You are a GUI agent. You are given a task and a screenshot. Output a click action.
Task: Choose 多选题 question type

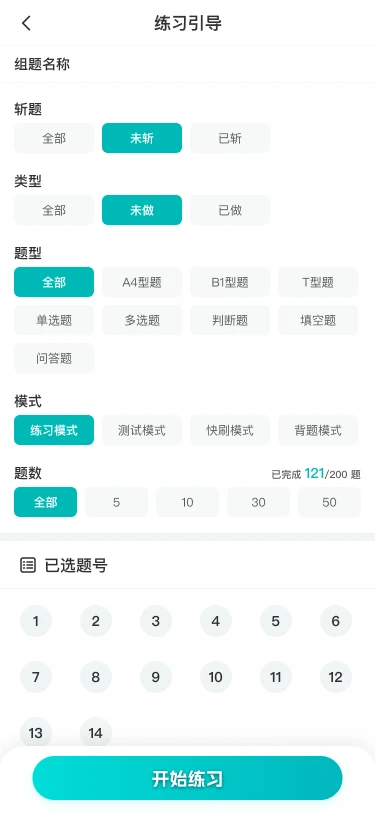(x=142, y=320)
